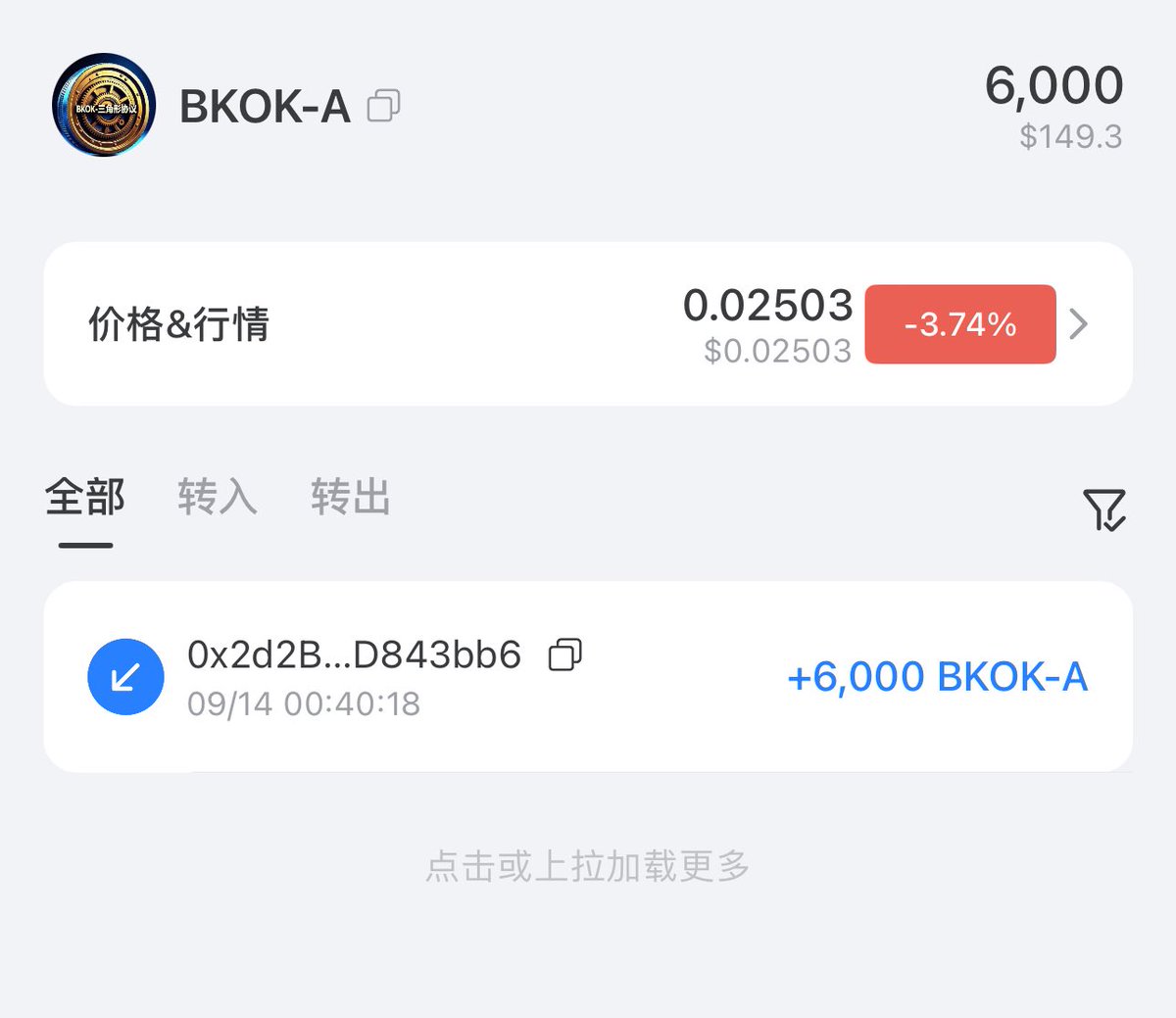The height and width of the screenshot is (1018, 1176).
Task: Open the transaction filter
Action: pos(1104,509)
